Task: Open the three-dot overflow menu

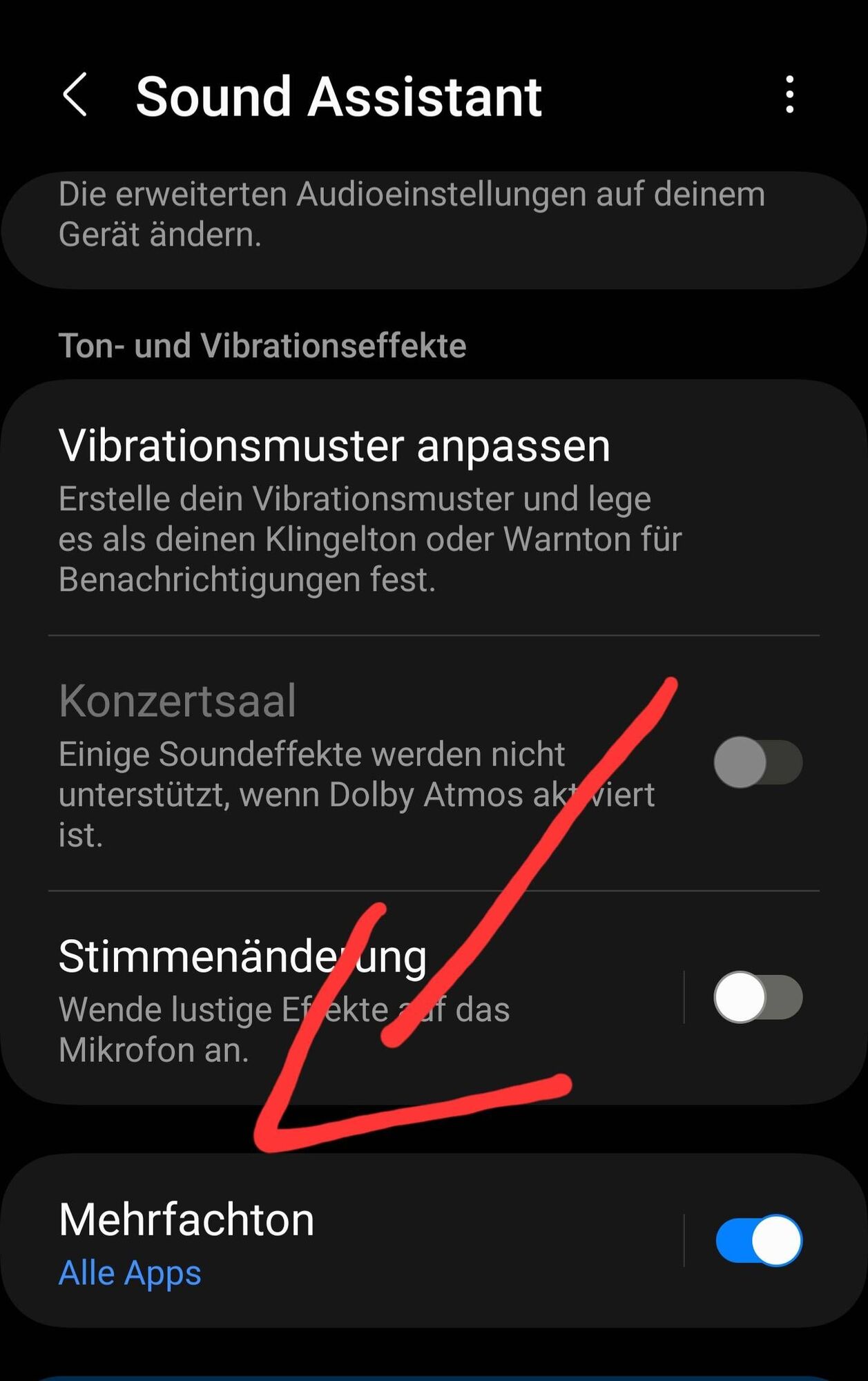Action: point(789,95)
